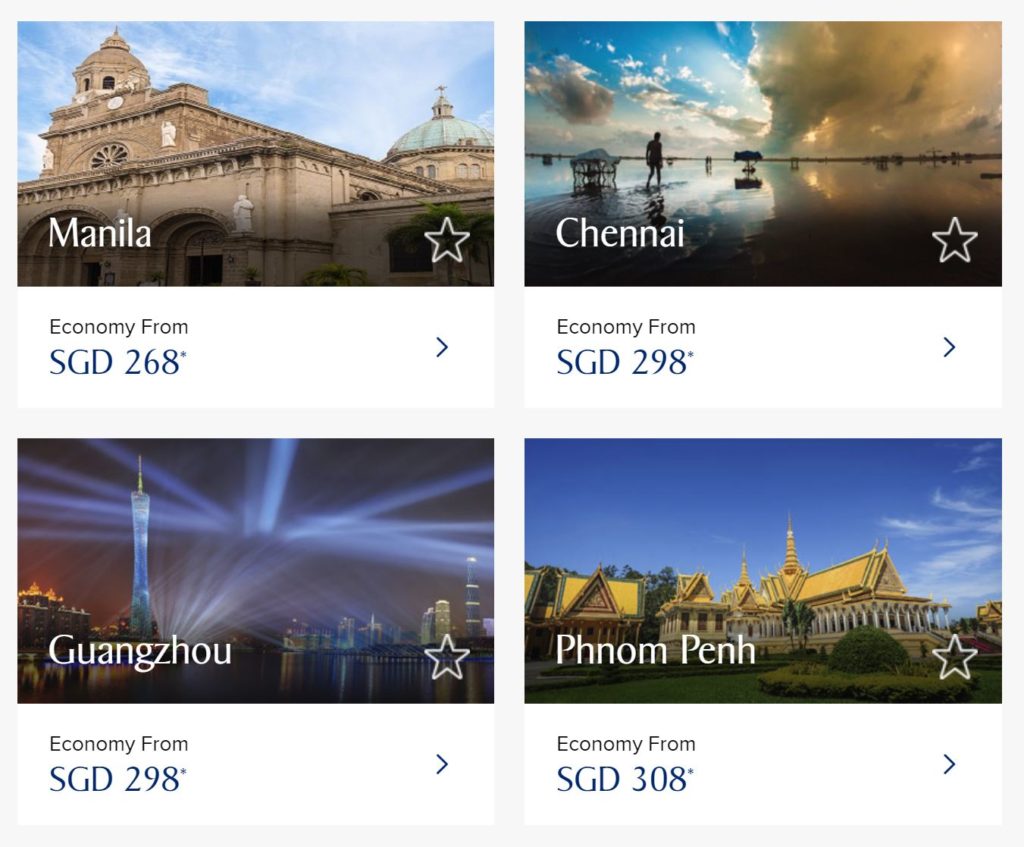
Task: Favorite Manila with the star icon
Action: pos(446,241)
